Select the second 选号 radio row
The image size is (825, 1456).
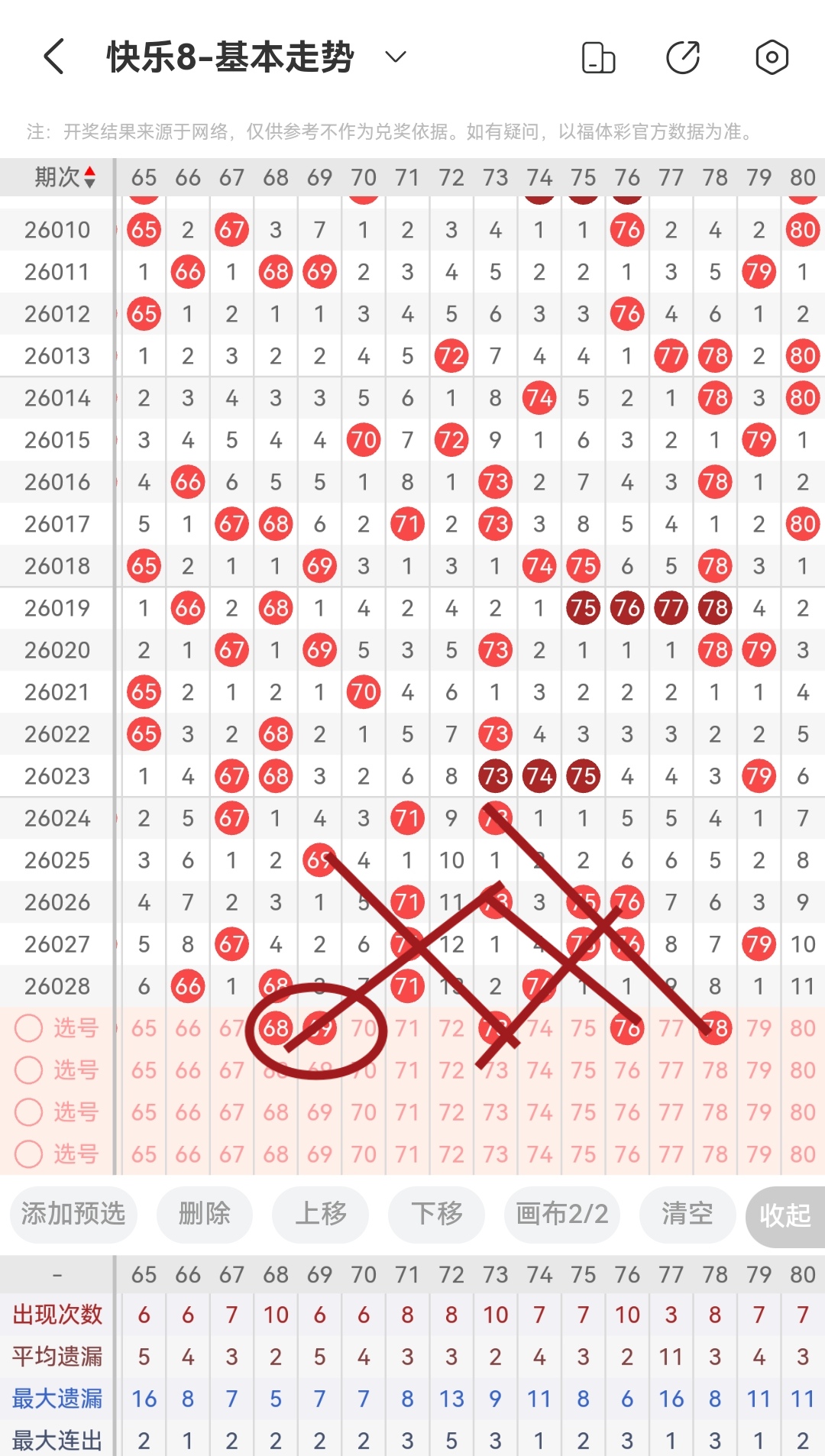tap(29, 1070)
